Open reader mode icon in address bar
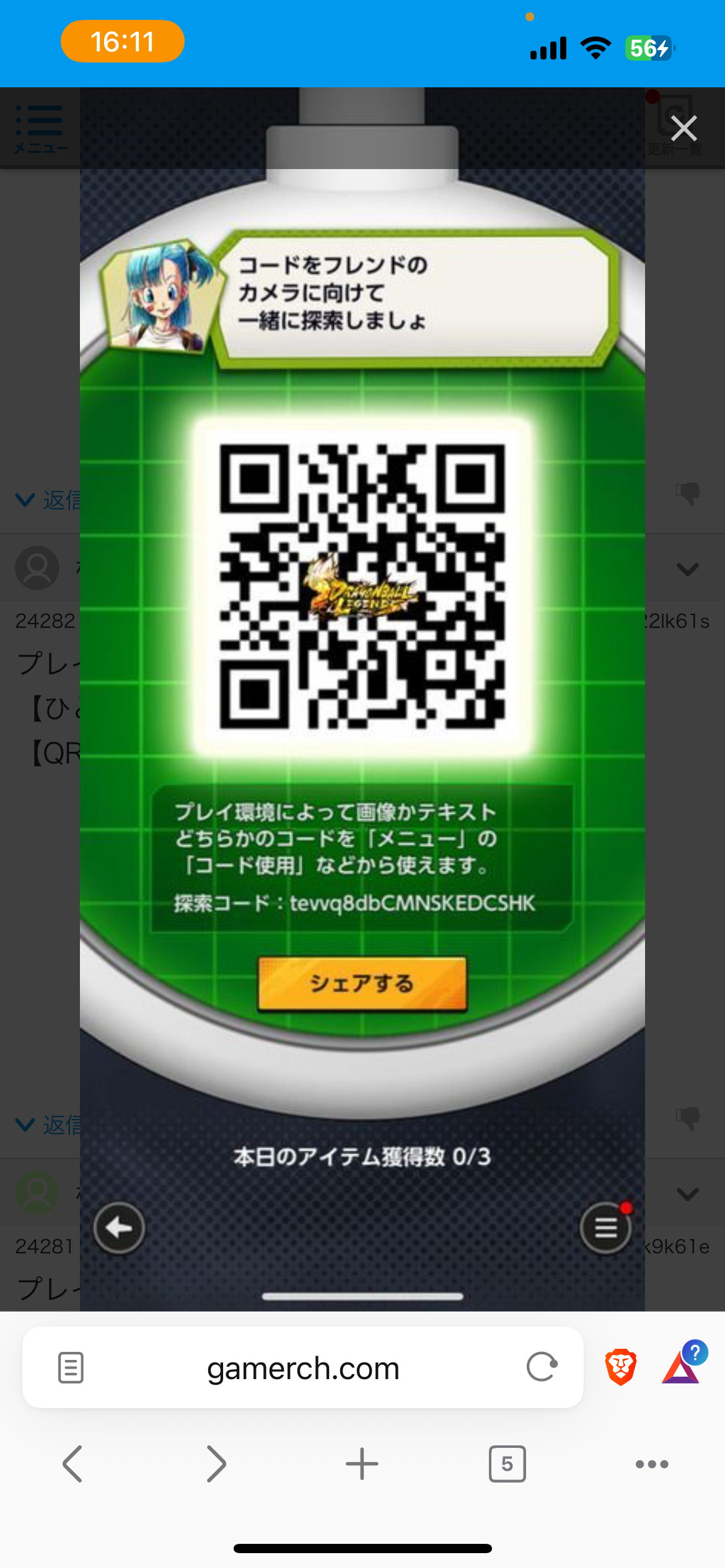This screenshot has width=725, height=1568. pyautogui.click(x=71, y=1368)
